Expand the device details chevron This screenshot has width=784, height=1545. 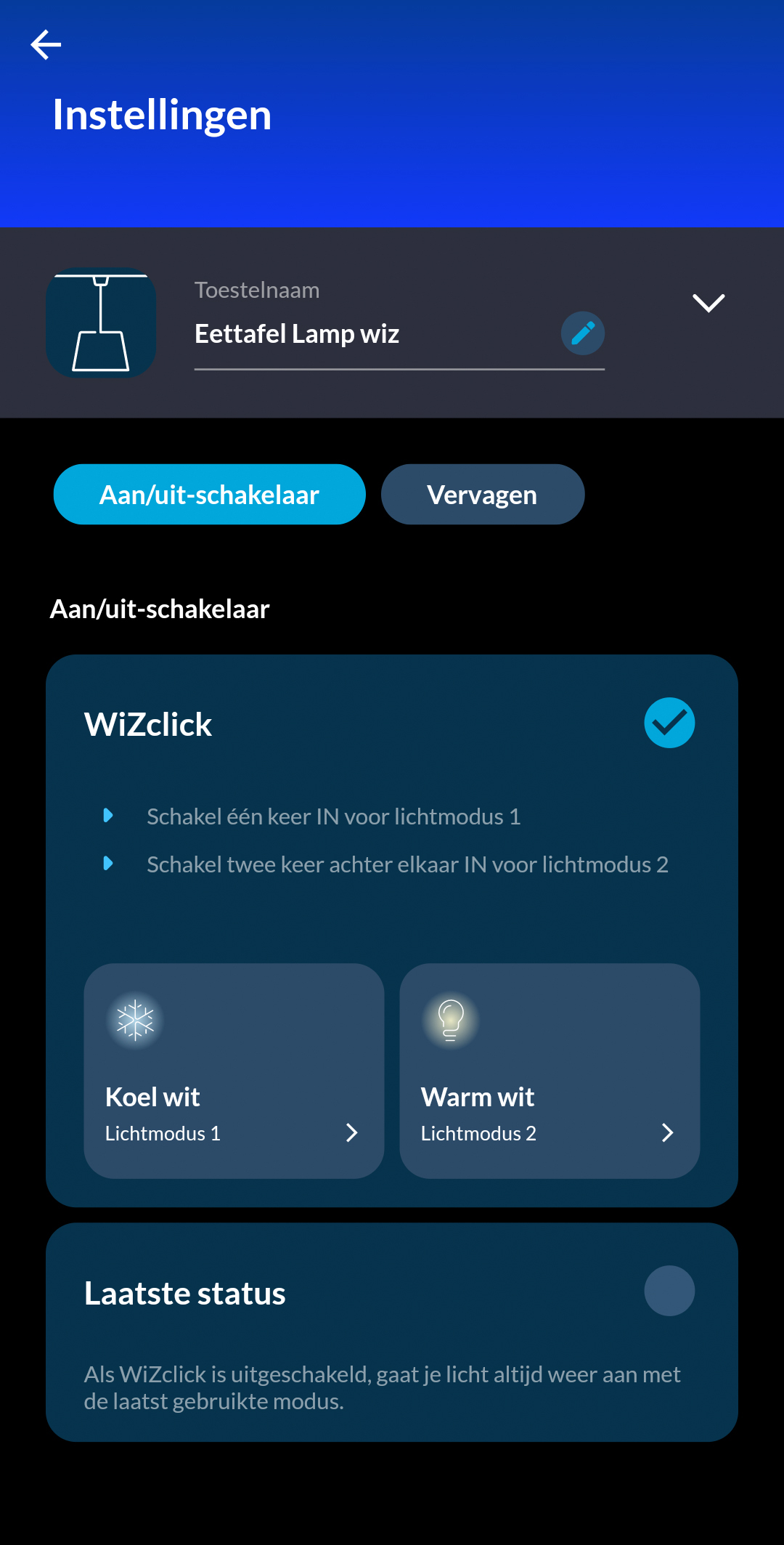point(709,303)
